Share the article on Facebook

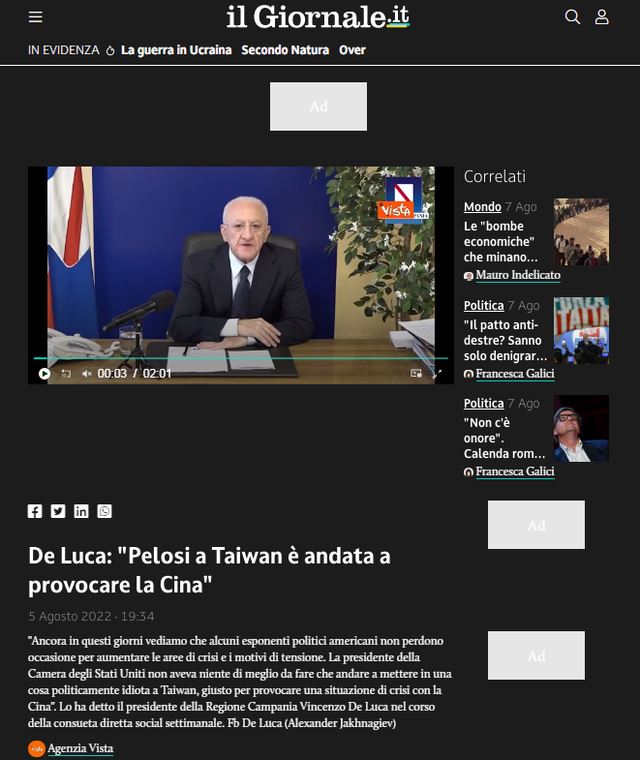tap(35, 511)
